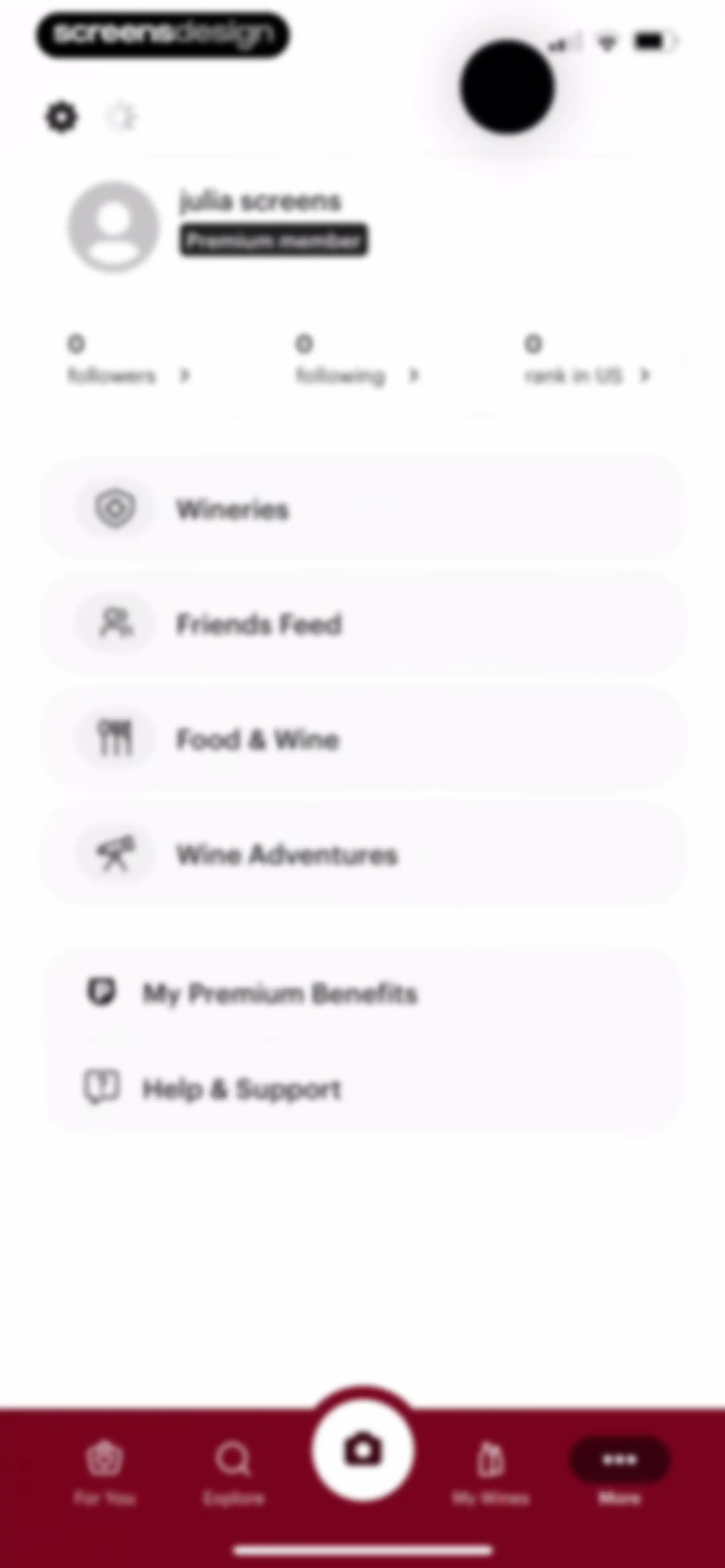Image resolution: width=725 pixels, height=1568 pixels.
Task: Open Help & Support
Action: (364, 1088)
